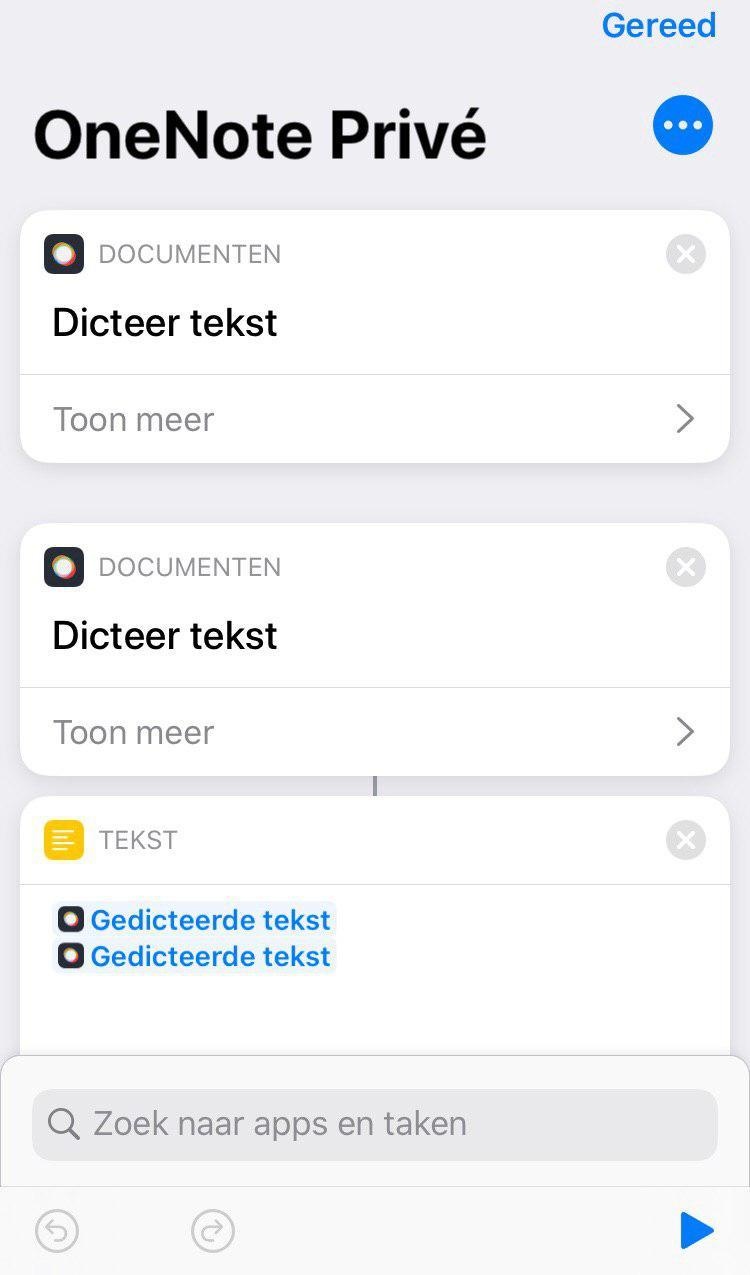Redo the last change

(212, 1231)
